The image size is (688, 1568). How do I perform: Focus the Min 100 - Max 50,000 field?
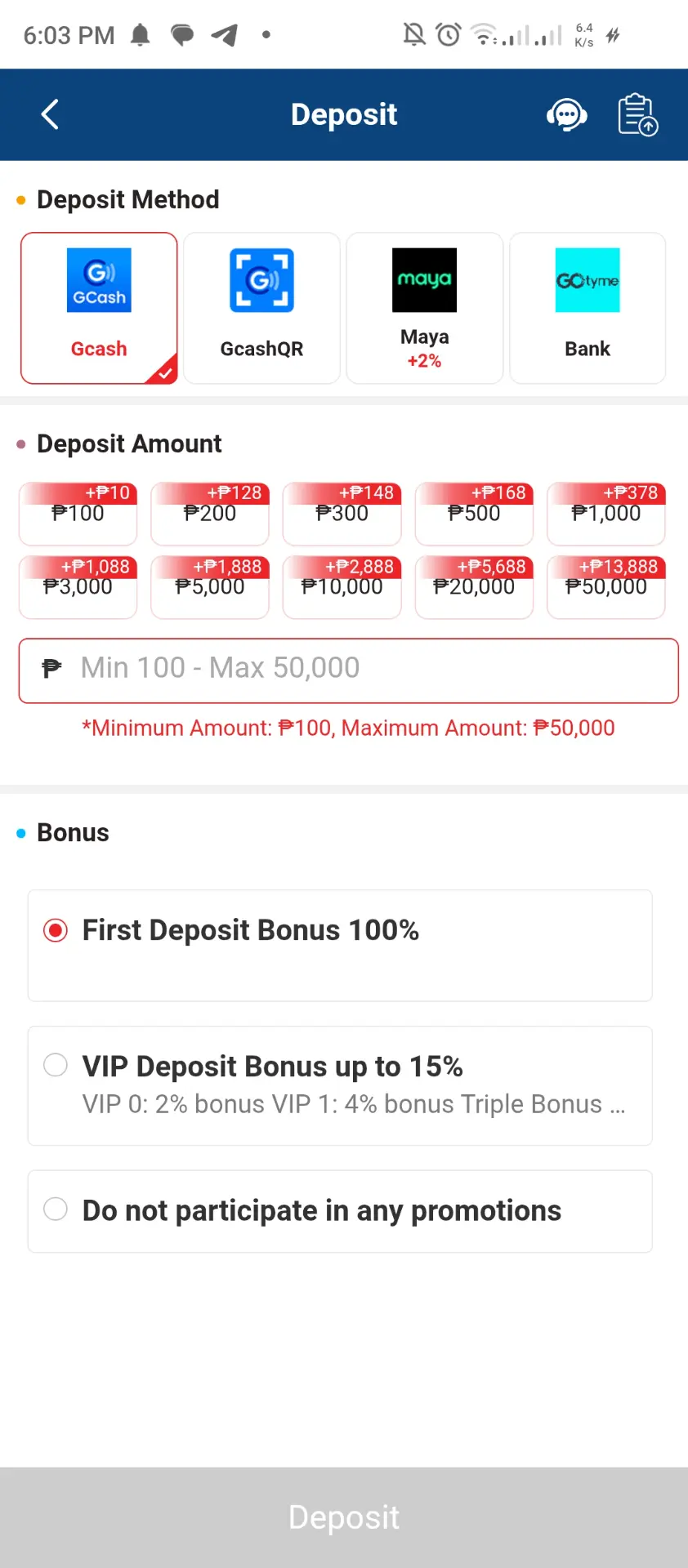coord(349,670)
